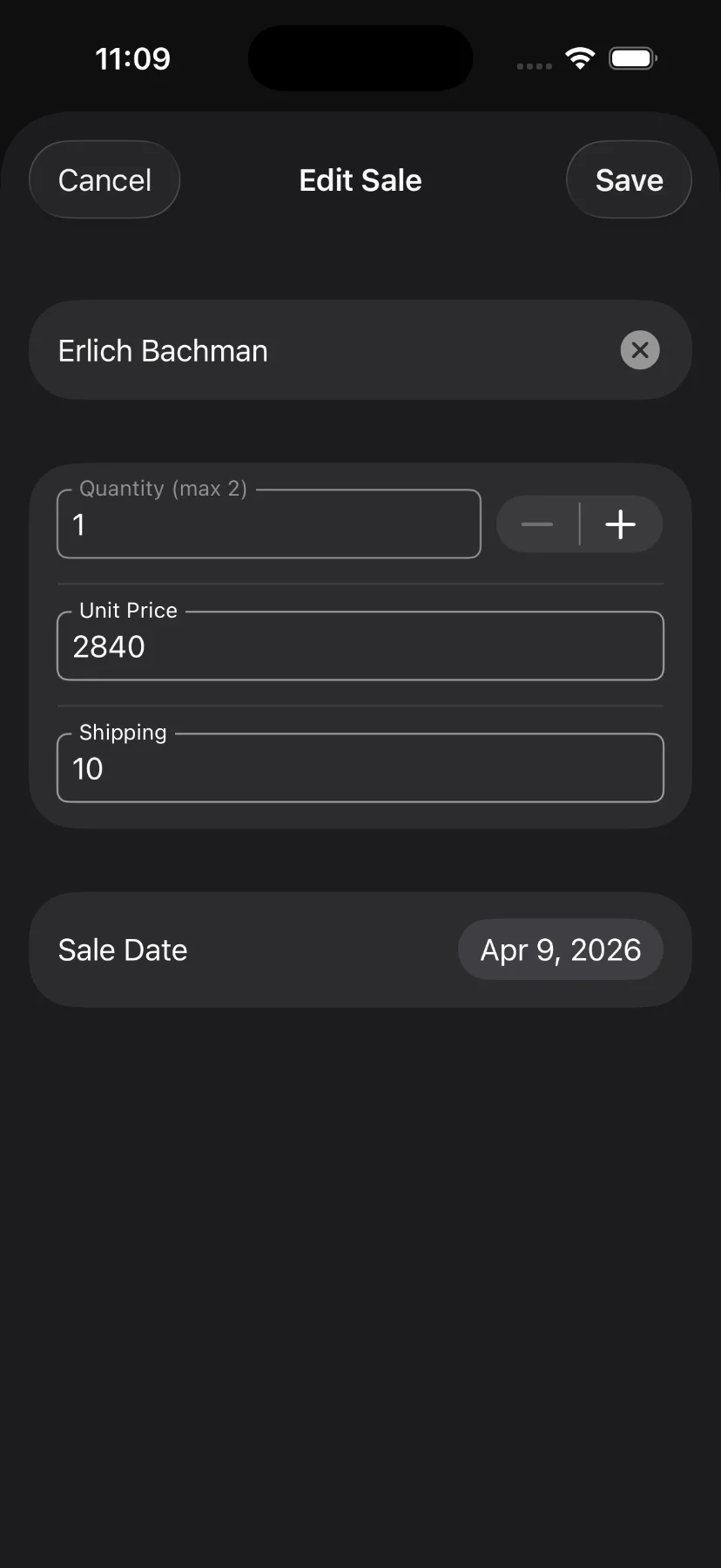
Task: Tap the battery indicator in the status bar
Action: (633, 57)
